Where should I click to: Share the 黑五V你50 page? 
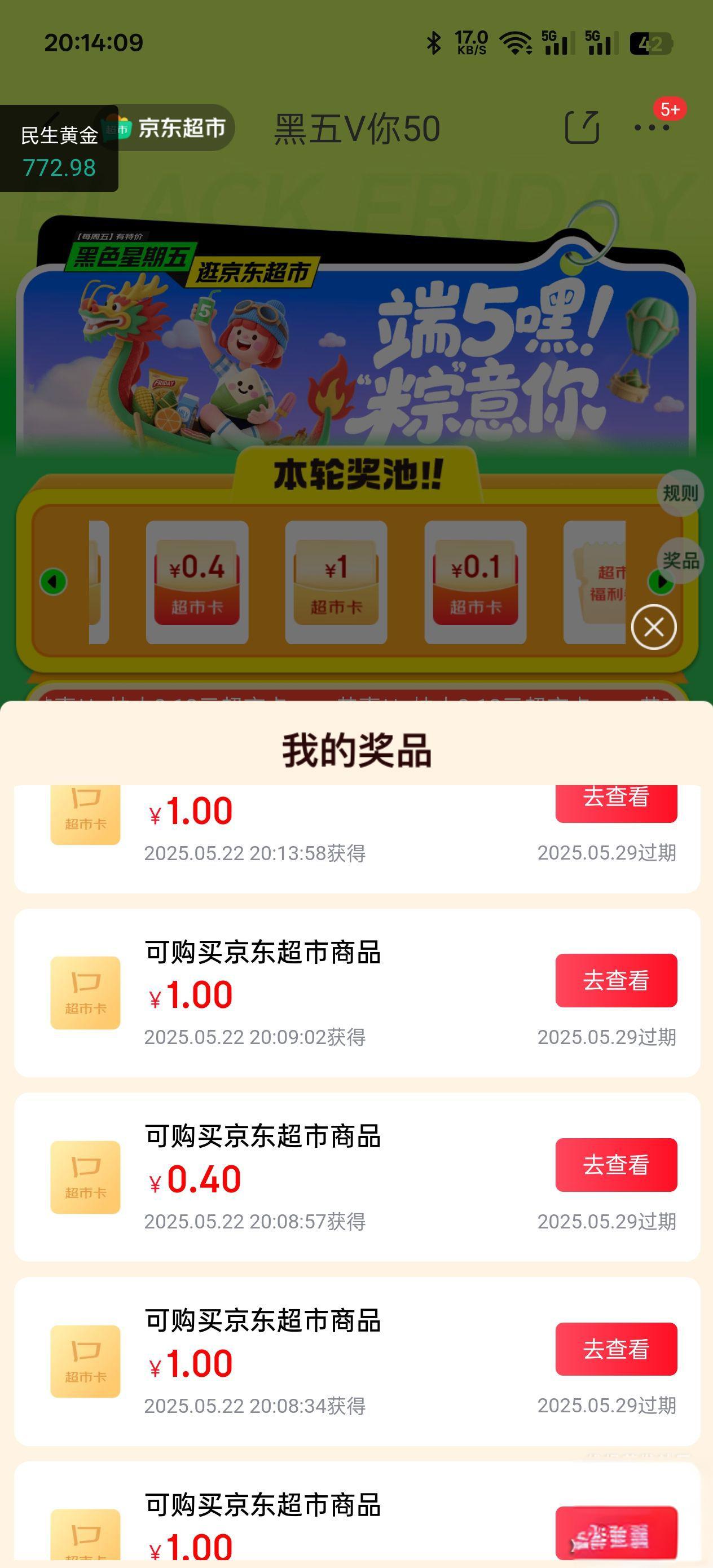point(582,127)
